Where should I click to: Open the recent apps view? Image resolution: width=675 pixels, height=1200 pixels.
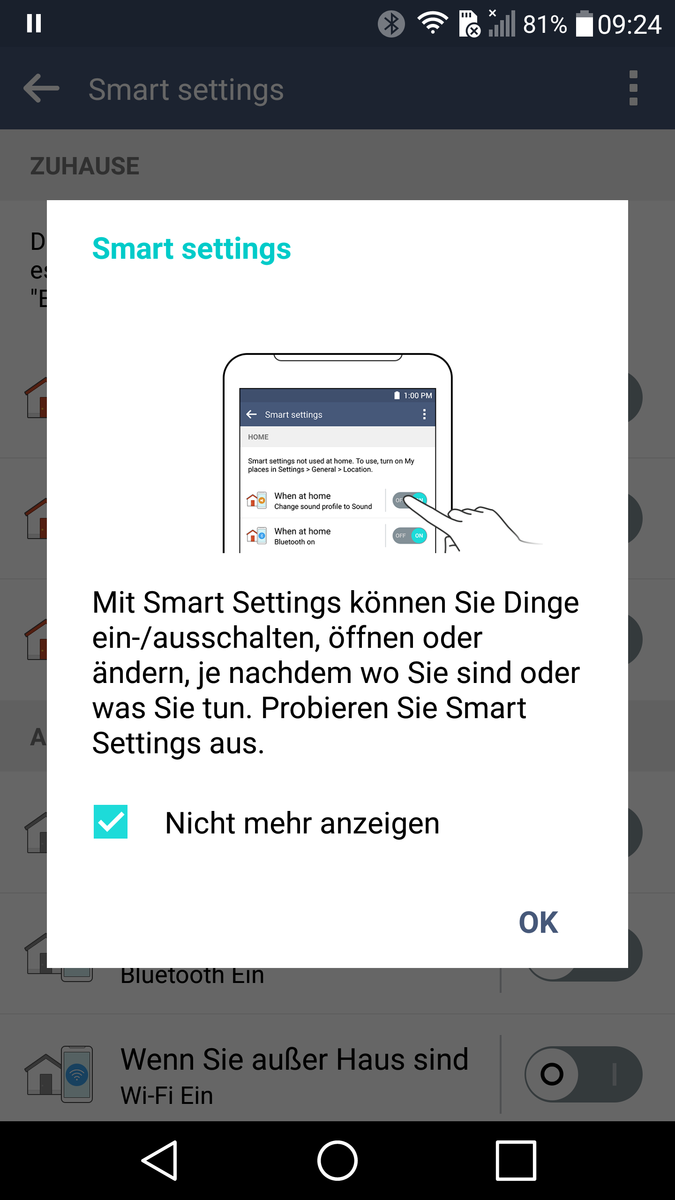click(x=515, y=1161)
